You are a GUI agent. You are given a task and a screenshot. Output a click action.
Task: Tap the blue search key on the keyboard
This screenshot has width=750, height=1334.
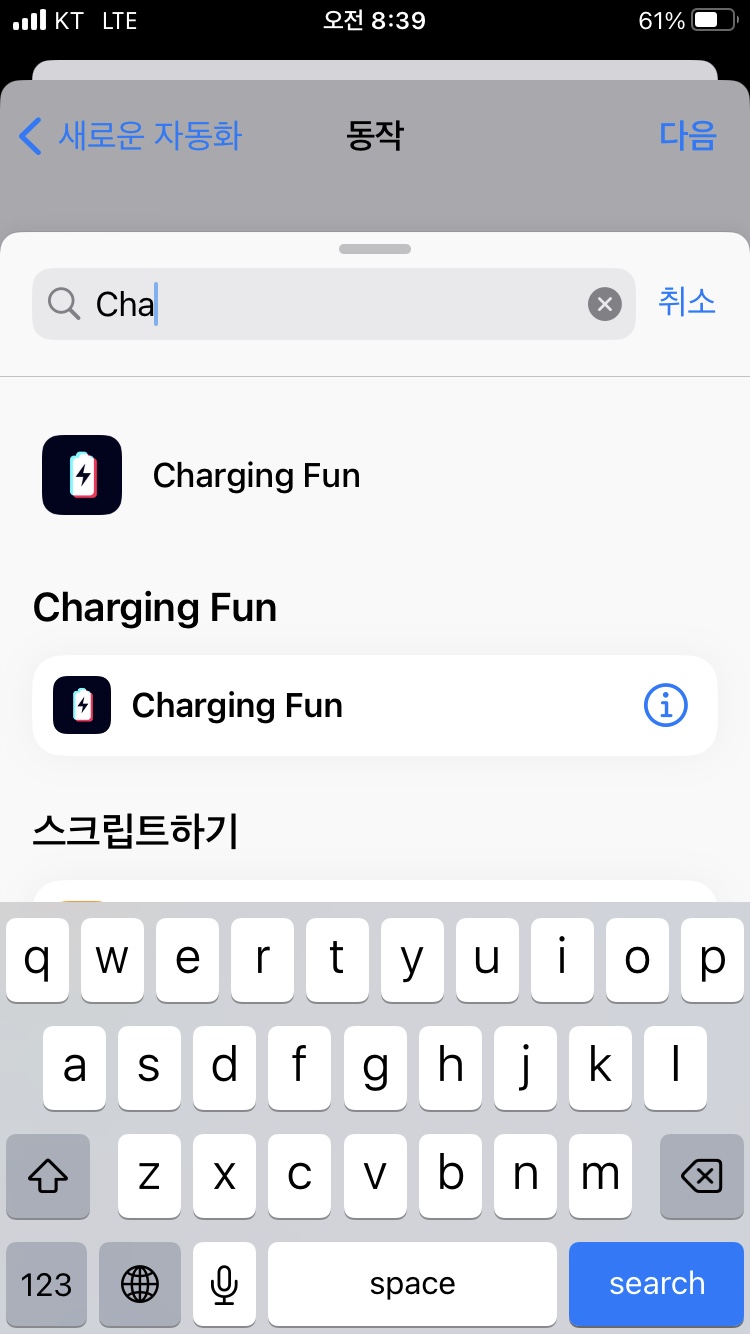(656, 1284)
